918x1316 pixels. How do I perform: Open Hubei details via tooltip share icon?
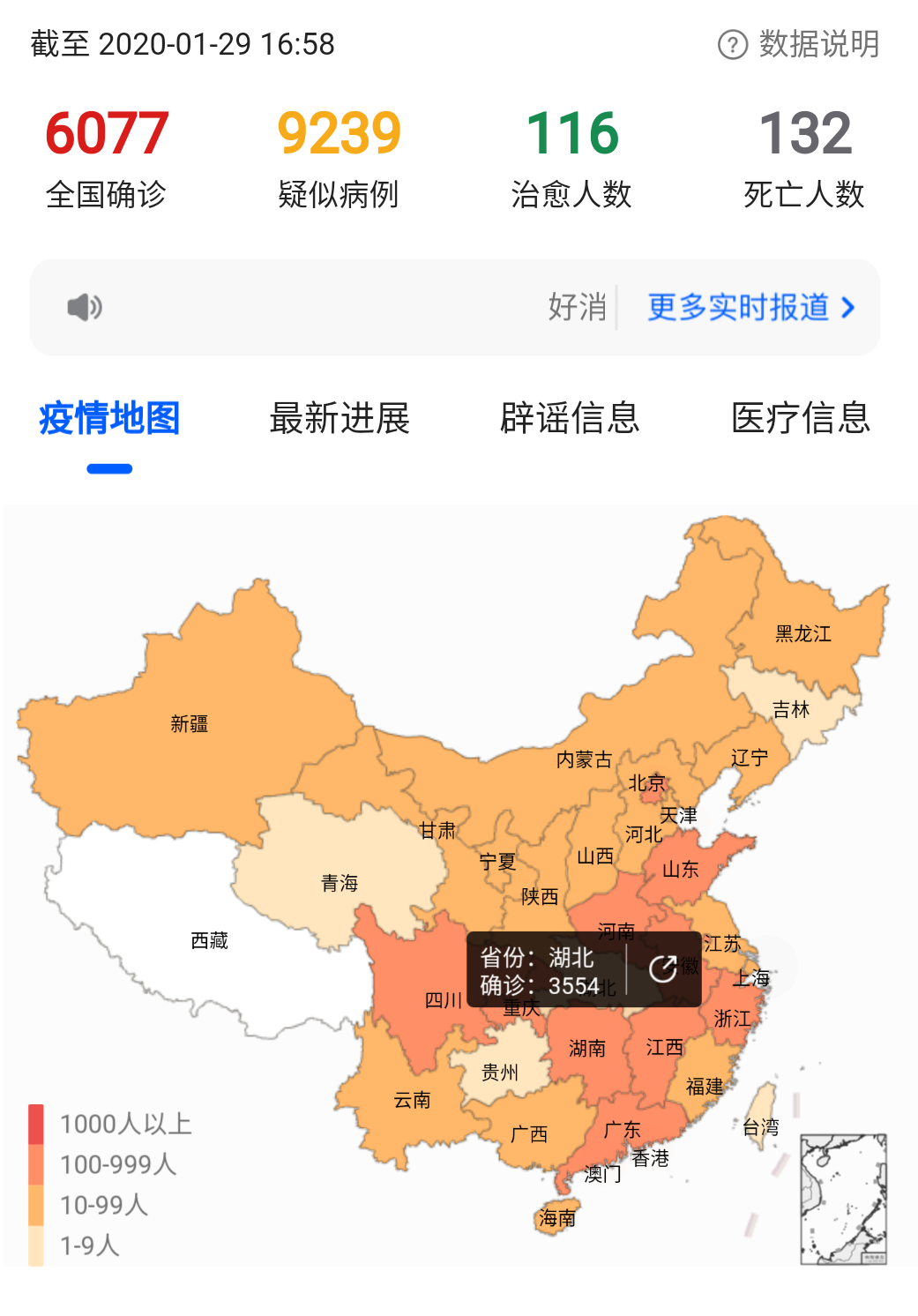pyautogui.click(x=661, y=968)
